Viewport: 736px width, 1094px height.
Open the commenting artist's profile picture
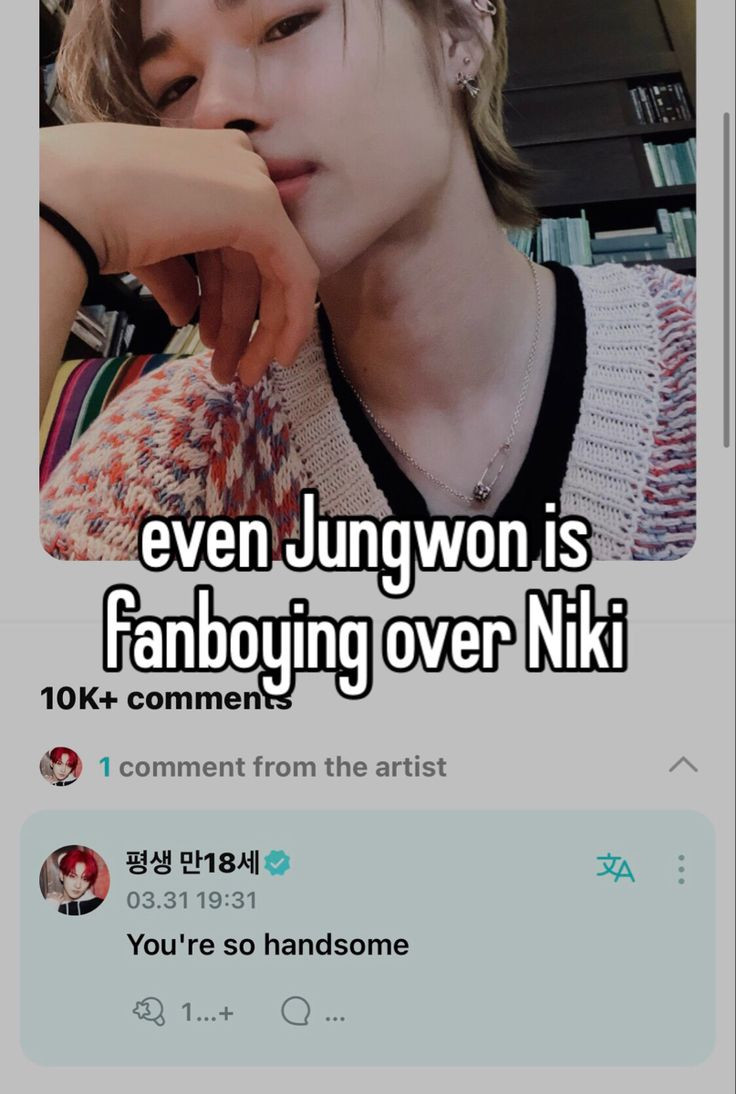pyautogui.click(x=74, y=880)
